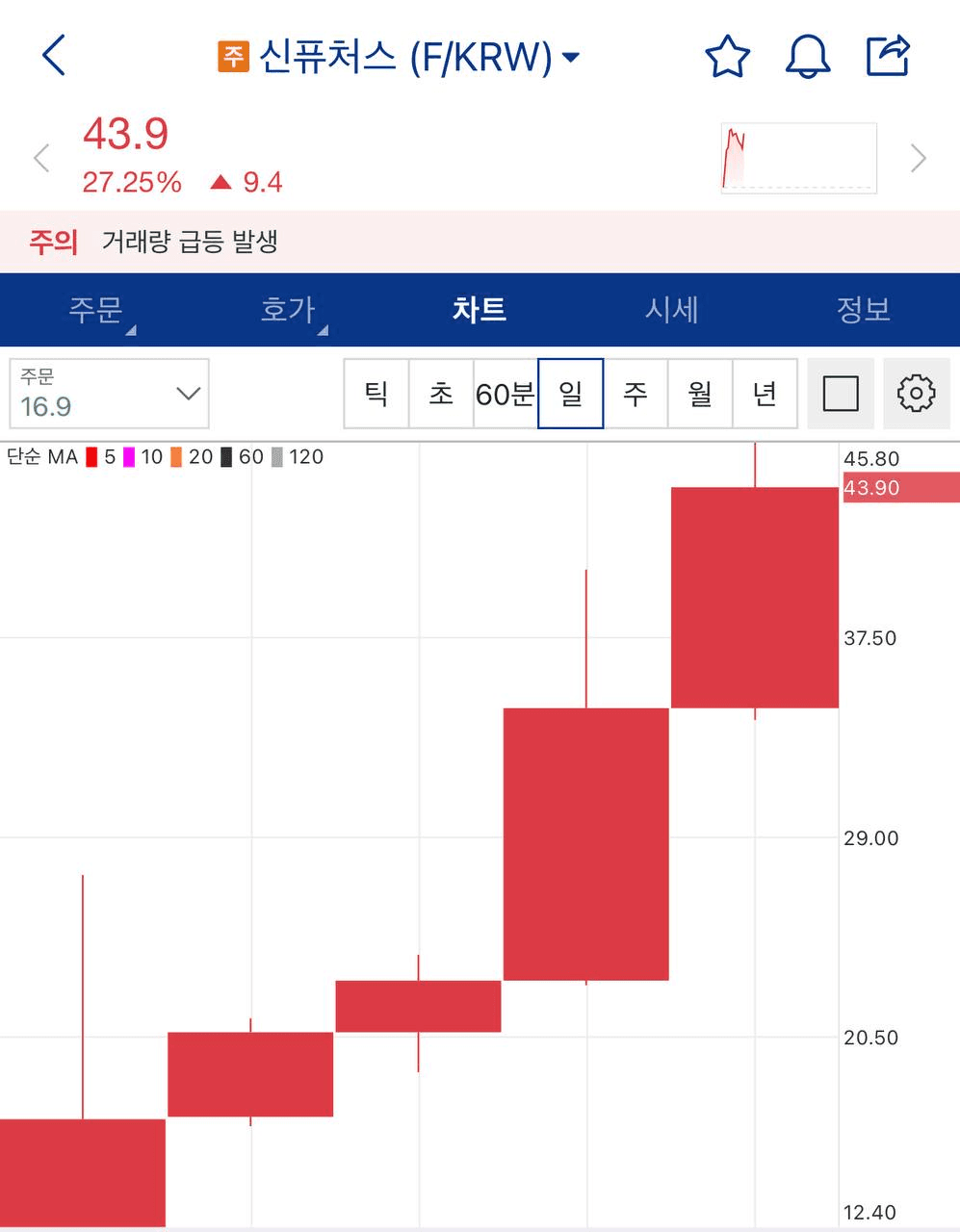Select the 60분 chart interval

(505, 394)
